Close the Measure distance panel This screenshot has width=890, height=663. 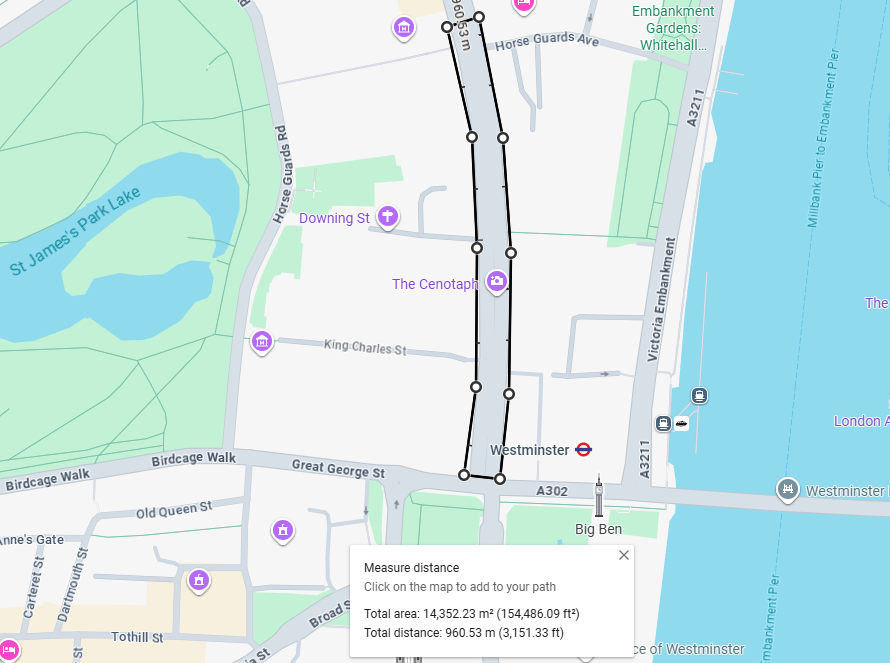tap(624, 555)
